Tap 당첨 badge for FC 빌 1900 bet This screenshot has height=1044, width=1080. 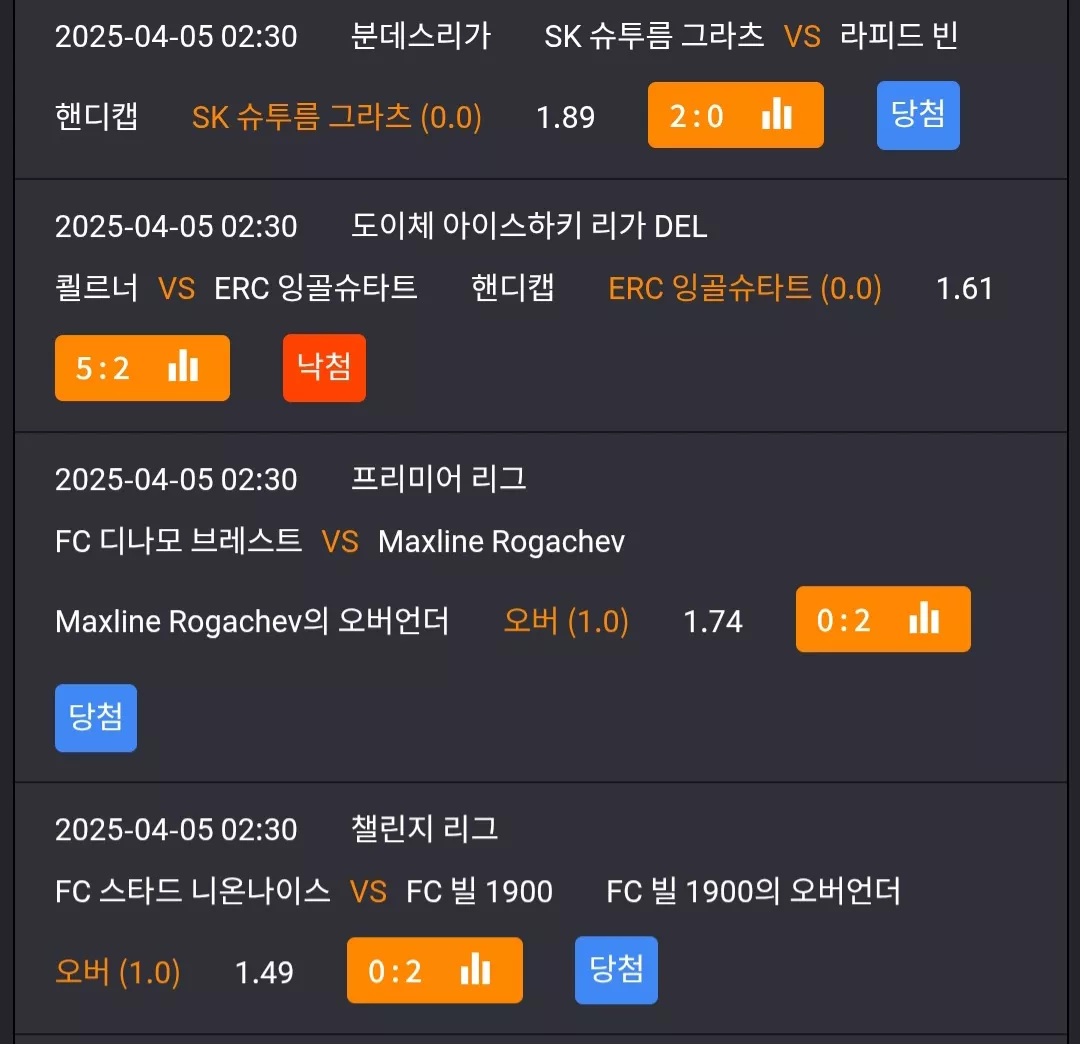coord(616,970)
